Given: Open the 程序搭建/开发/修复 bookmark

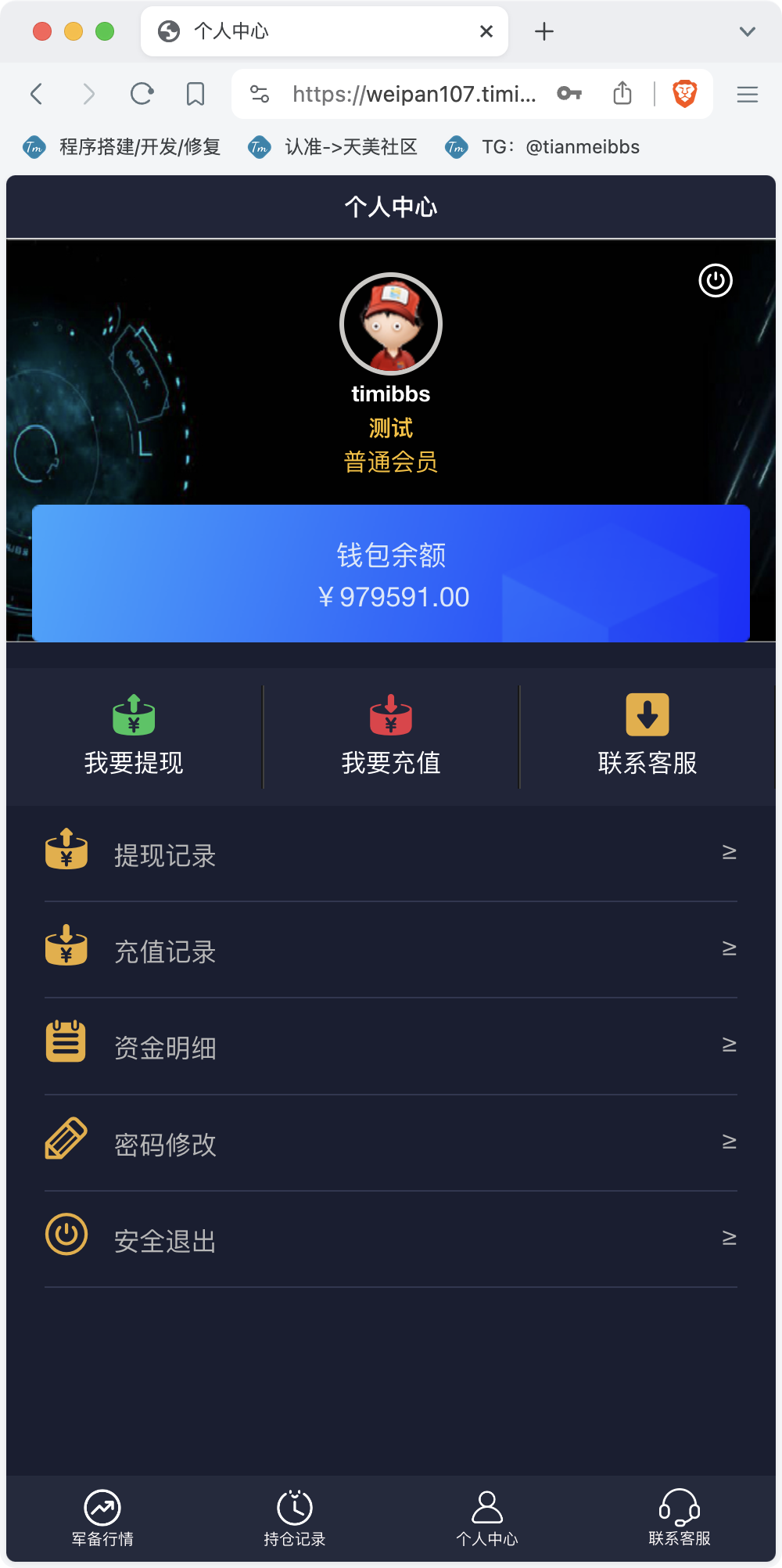Looking at the screenshot, I should point(123,147).
